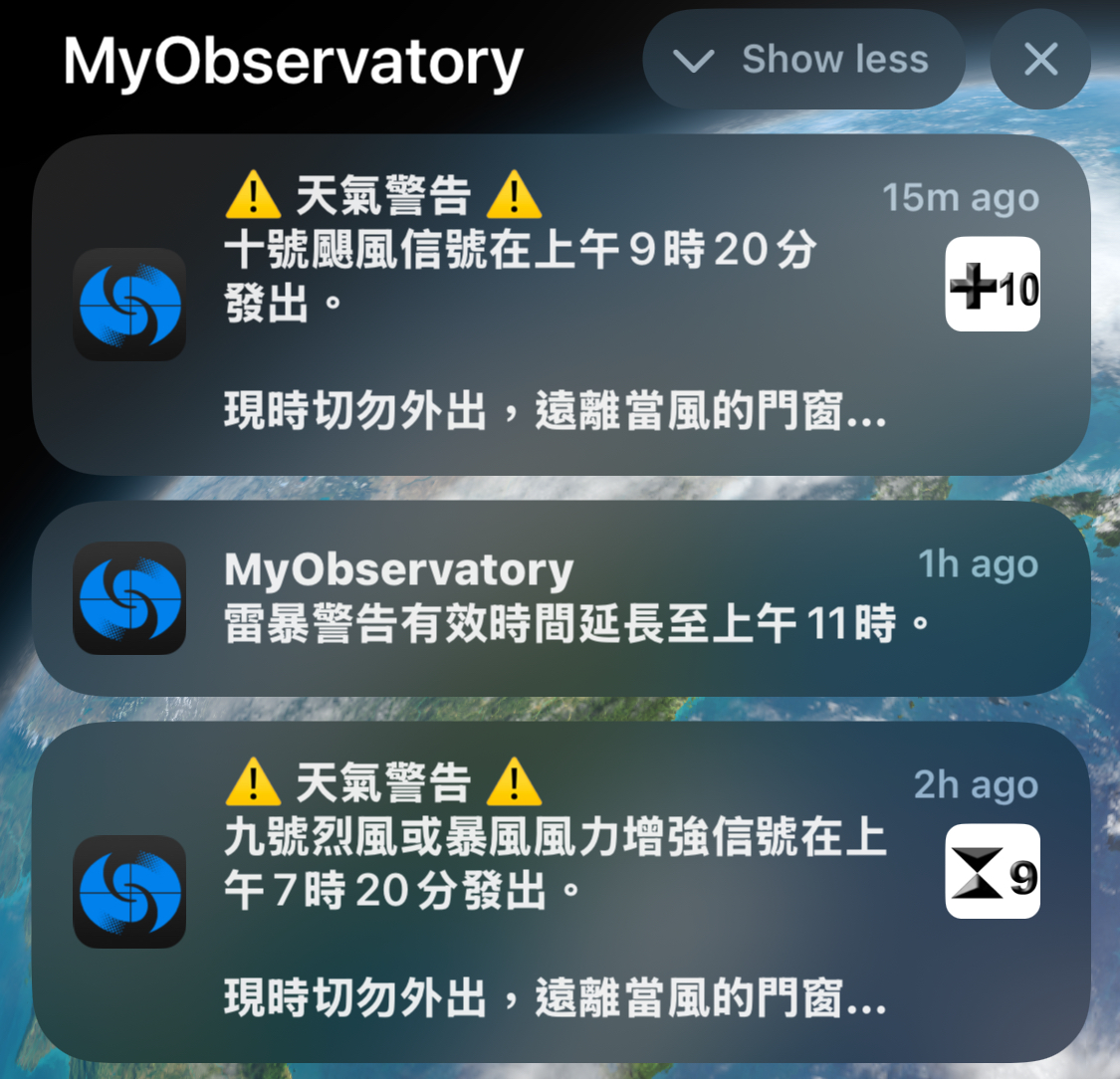Collapse notifications with Show less
This screenshot has width=1120, height=1079.
click(803, 60)
